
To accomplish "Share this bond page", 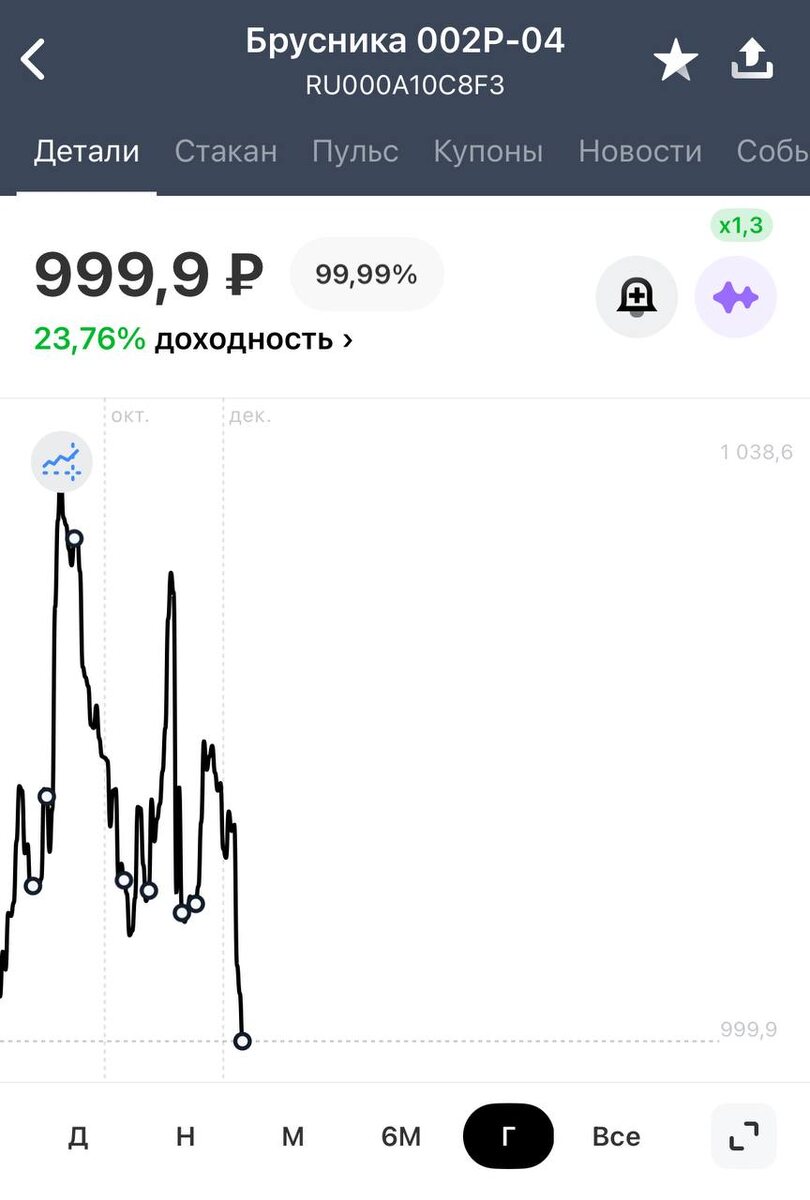I will point(752,60).
